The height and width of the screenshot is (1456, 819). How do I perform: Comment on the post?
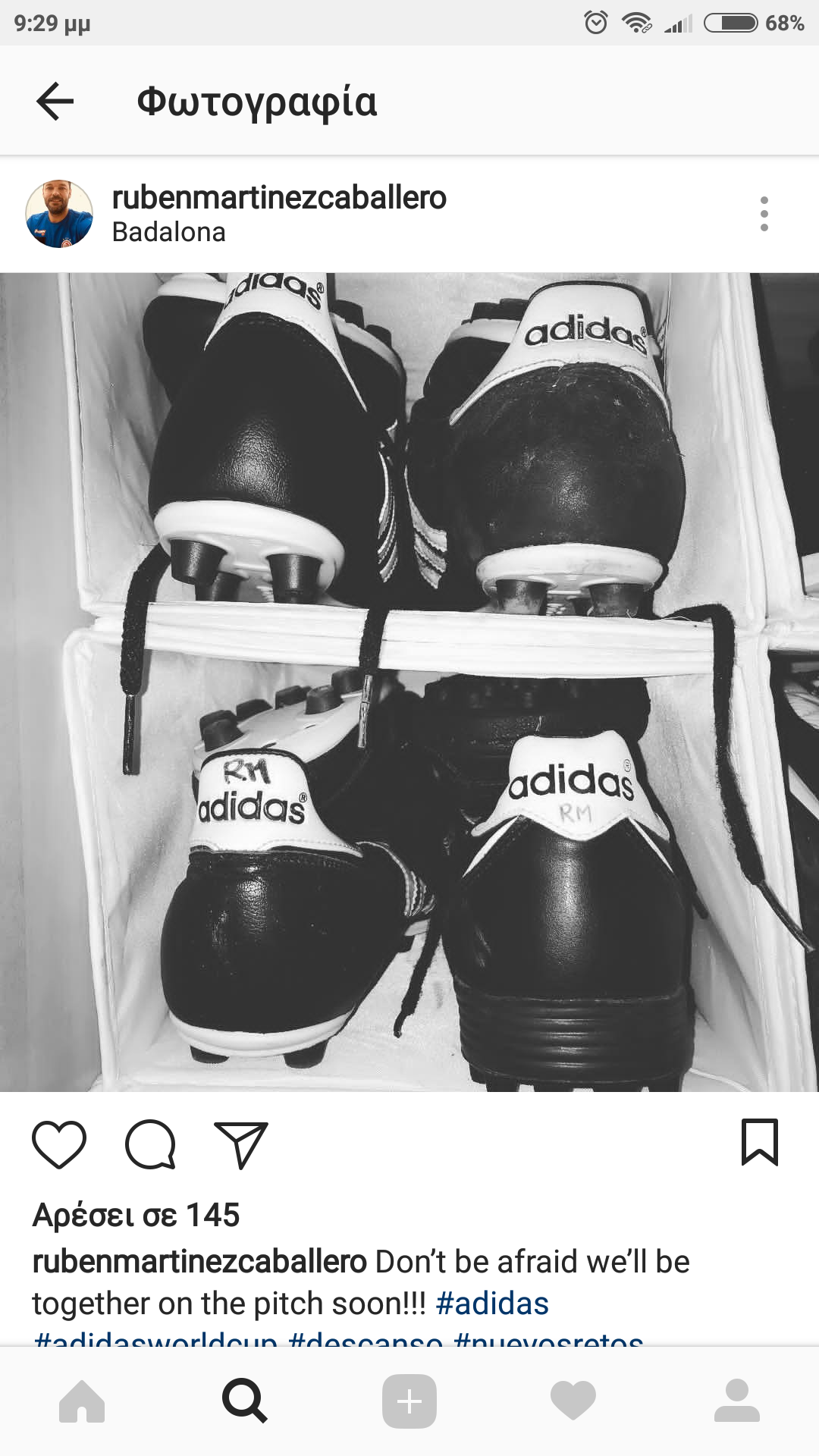coord(150,1144)
